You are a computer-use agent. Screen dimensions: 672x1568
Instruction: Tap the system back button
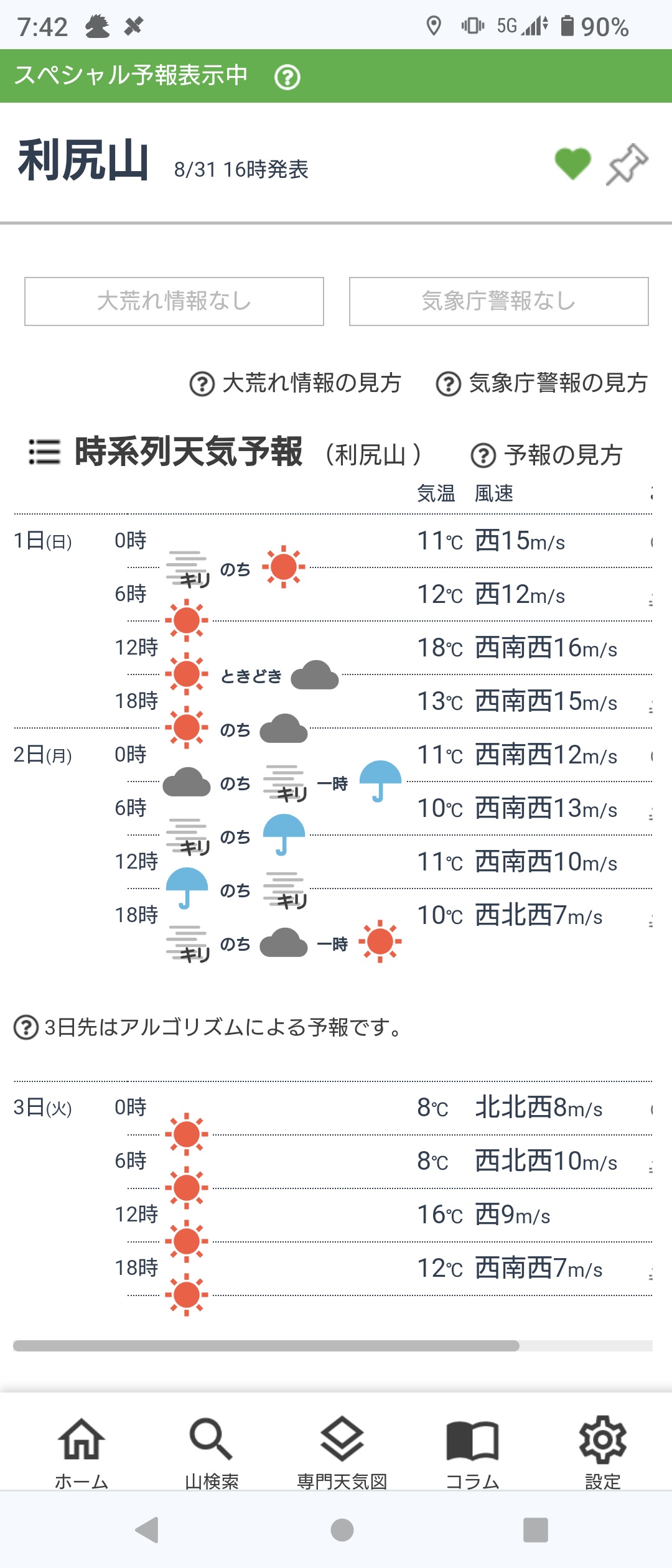147,1530
